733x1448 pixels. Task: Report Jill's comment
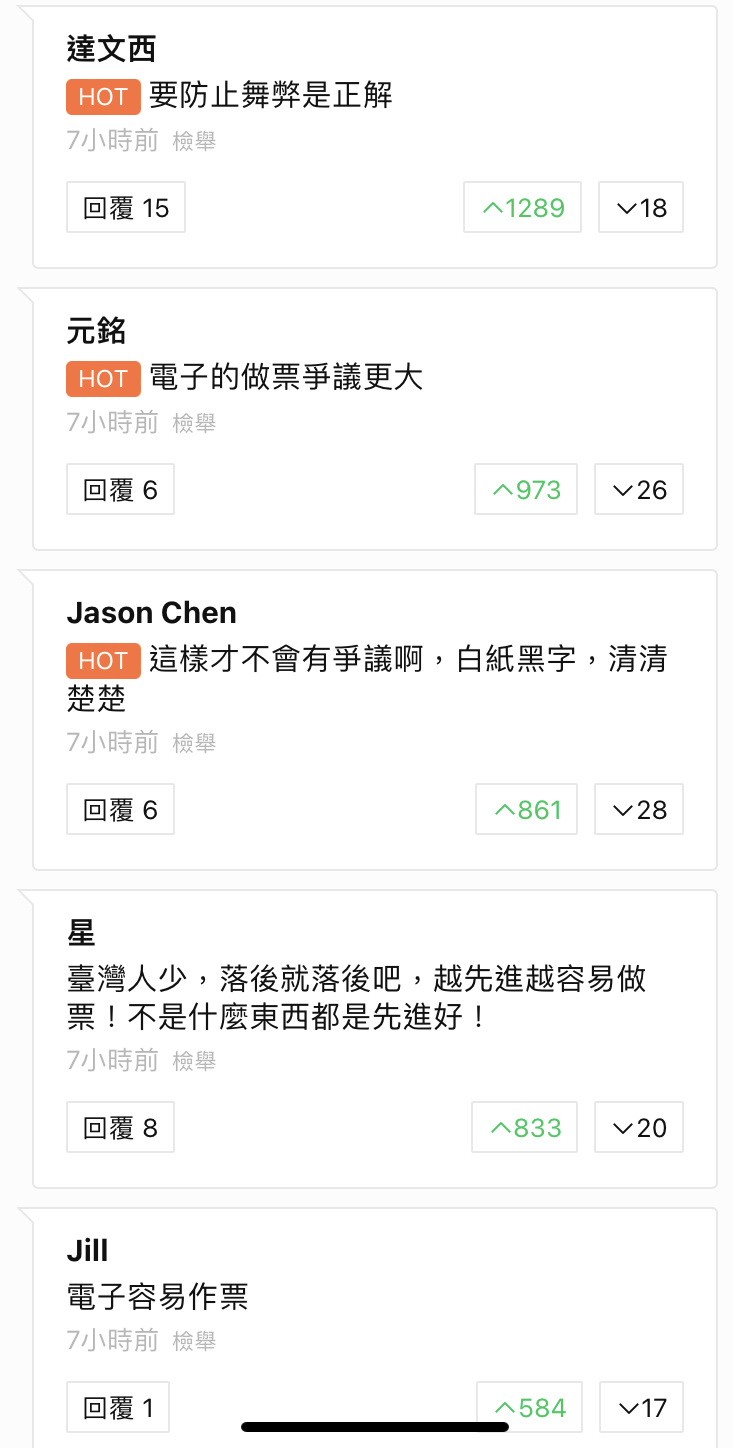point(194,1341)
